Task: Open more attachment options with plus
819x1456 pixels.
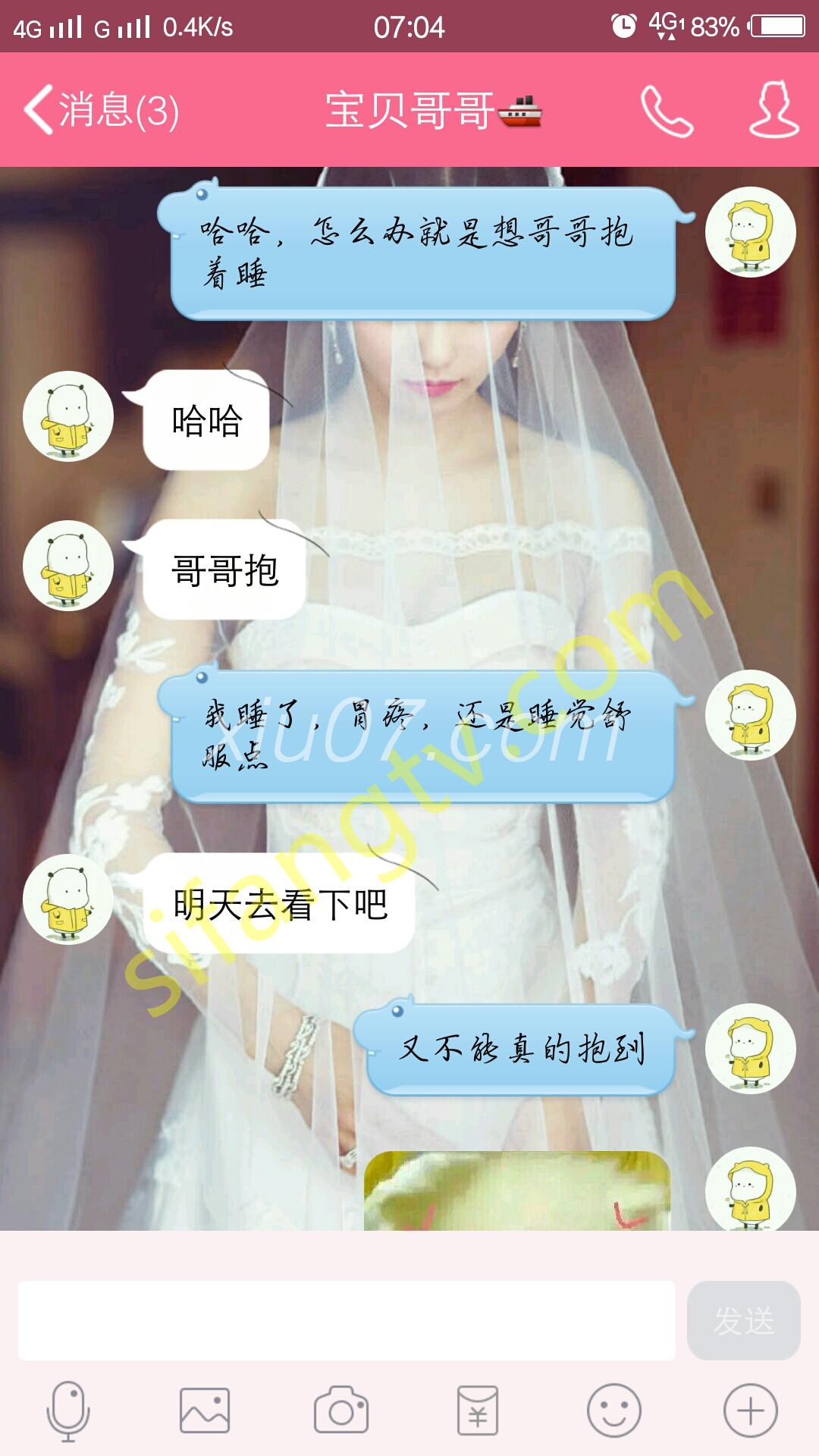Action: pyautogui.click(x=751, y=1411)
